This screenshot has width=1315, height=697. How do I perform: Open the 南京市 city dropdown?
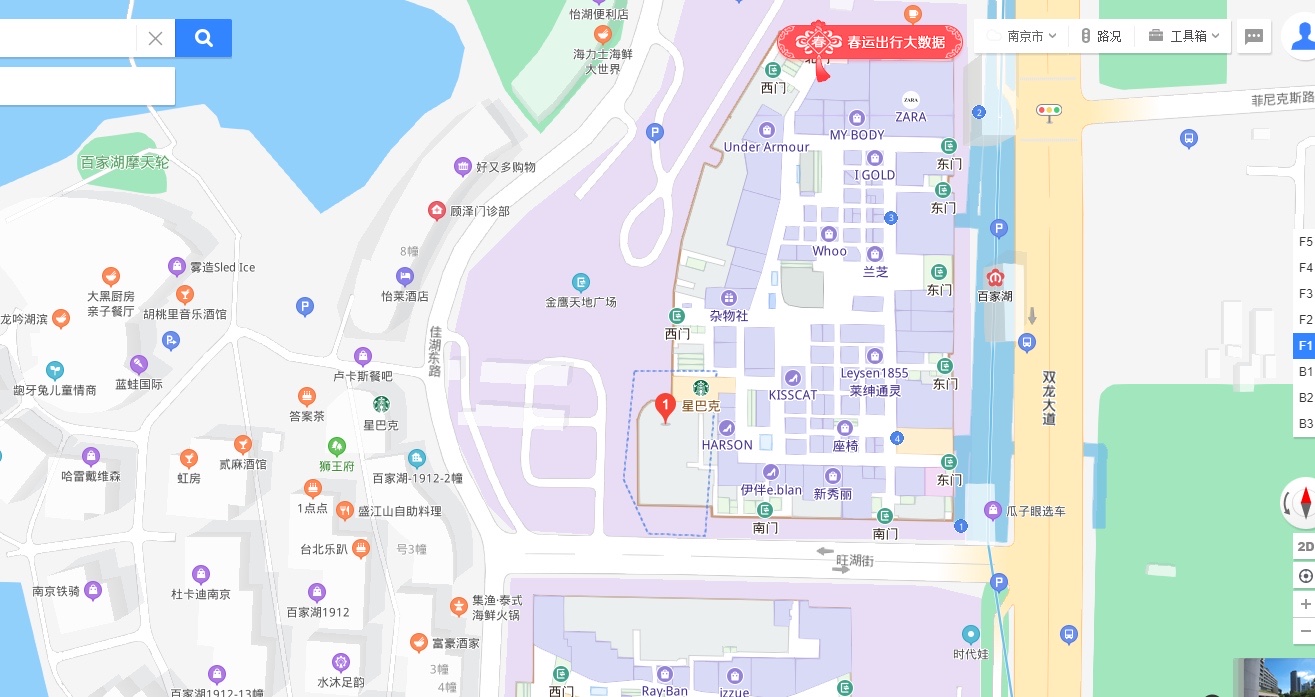(1022, 36)
